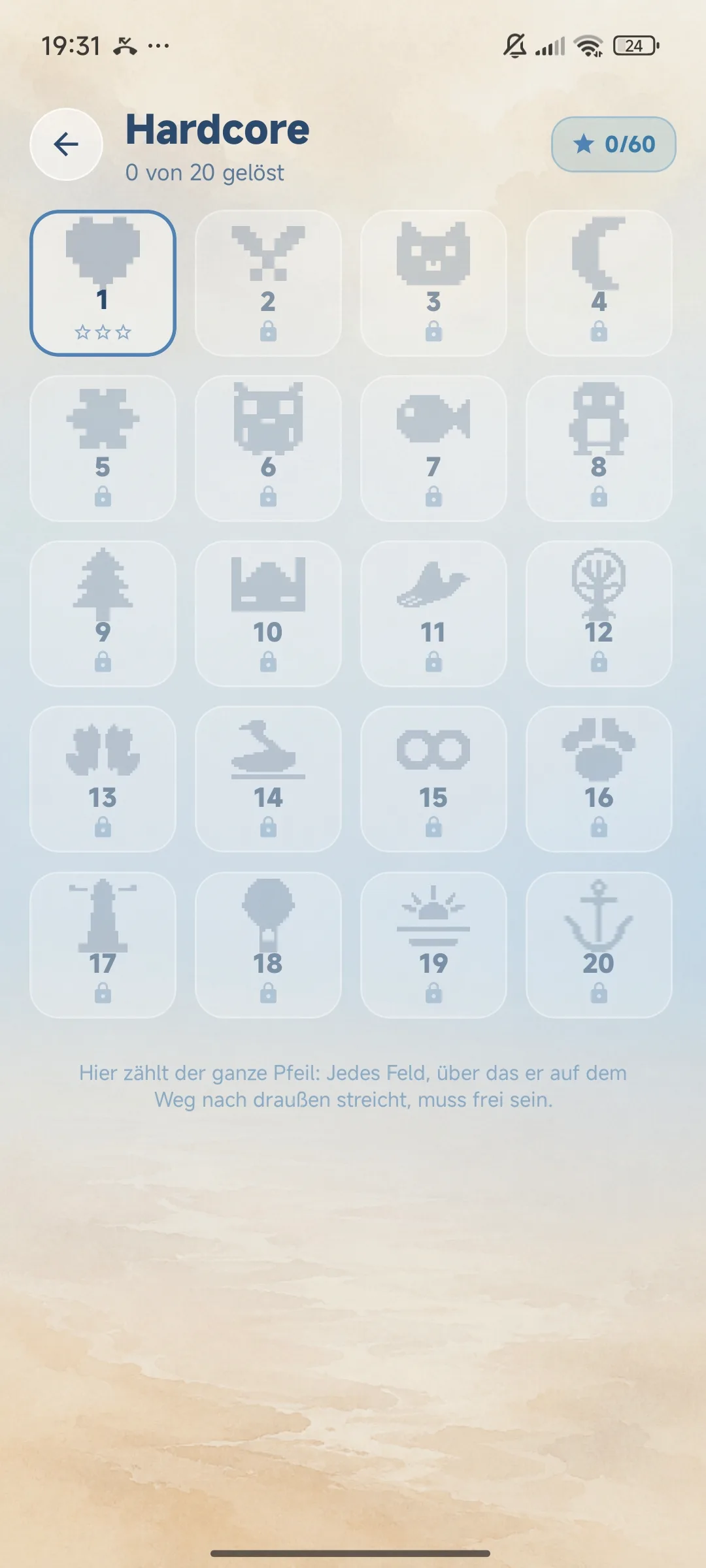Open locked level 13 tile
Screen dimensions: 706x1568
(103, 779)
